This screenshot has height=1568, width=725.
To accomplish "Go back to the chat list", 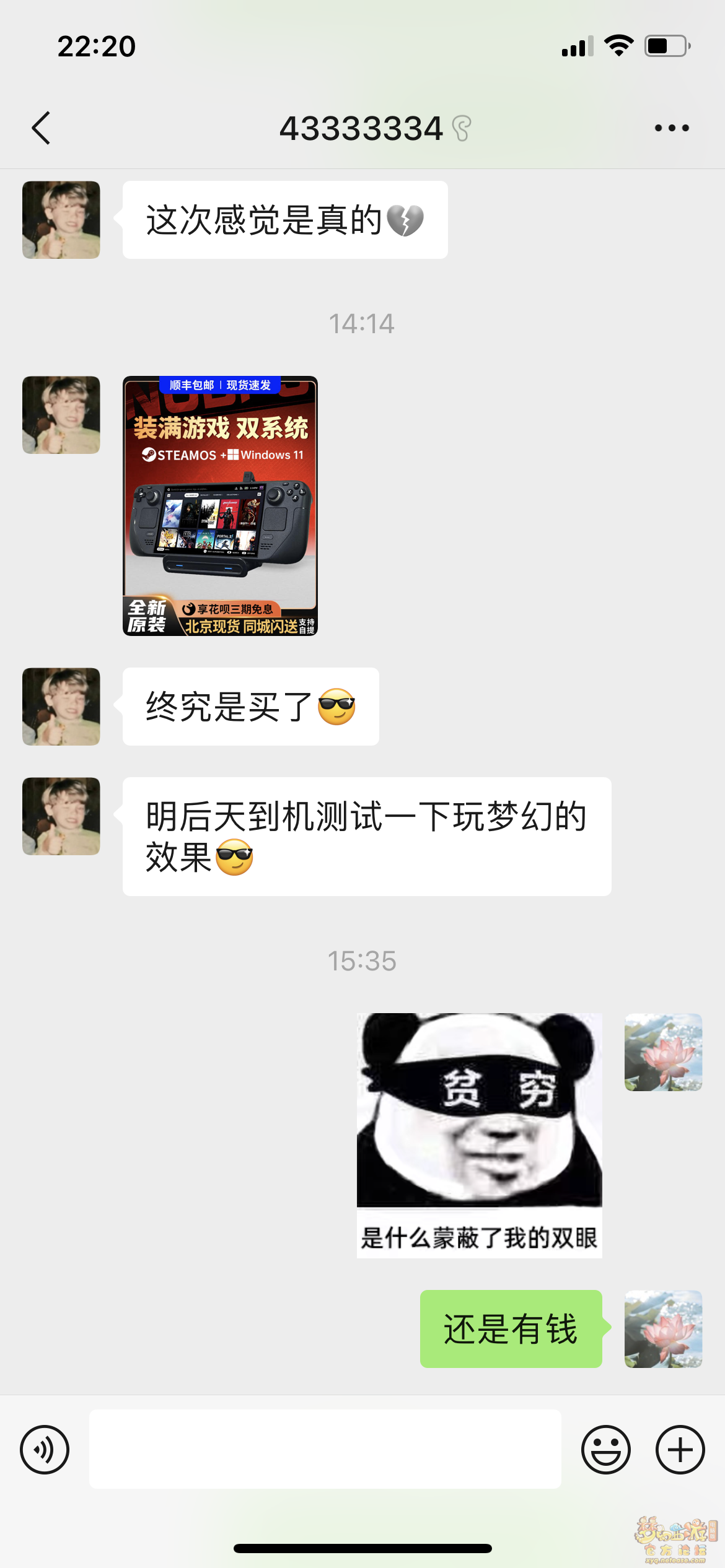I will click(x=42, y=128).
